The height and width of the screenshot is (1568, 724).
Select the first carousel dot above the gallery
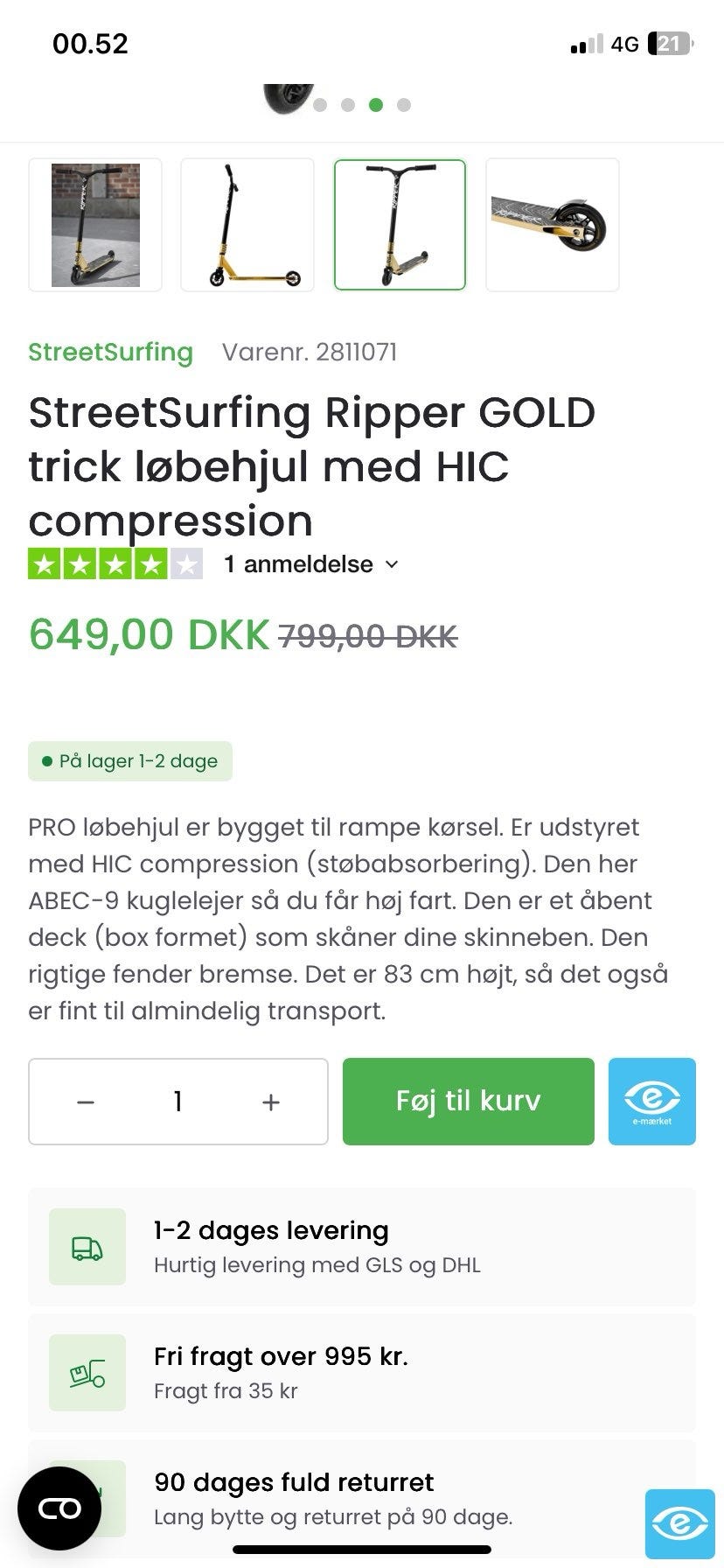(321, 105)
